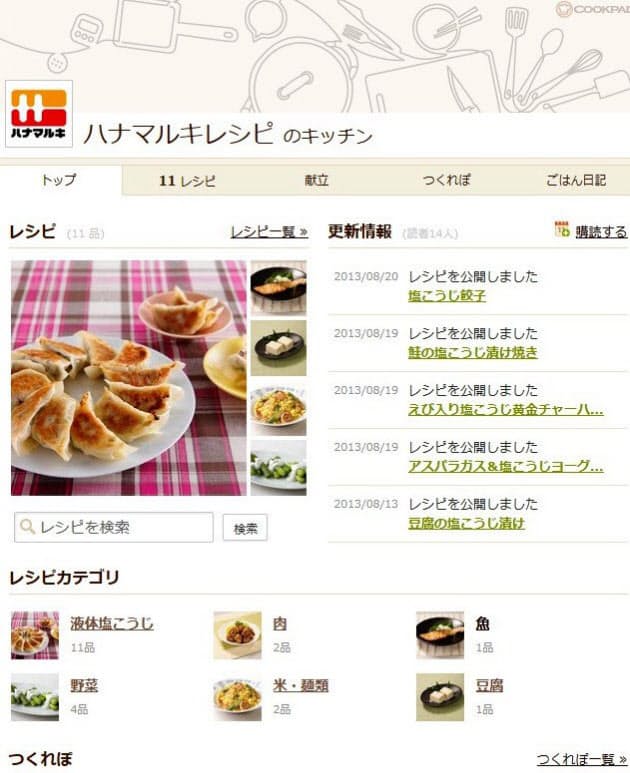The width and height of the screenshot is (630, 773).
Task: Open the 液体塩こうじ category
Action: pyautogui.click(x=112, y=624)
